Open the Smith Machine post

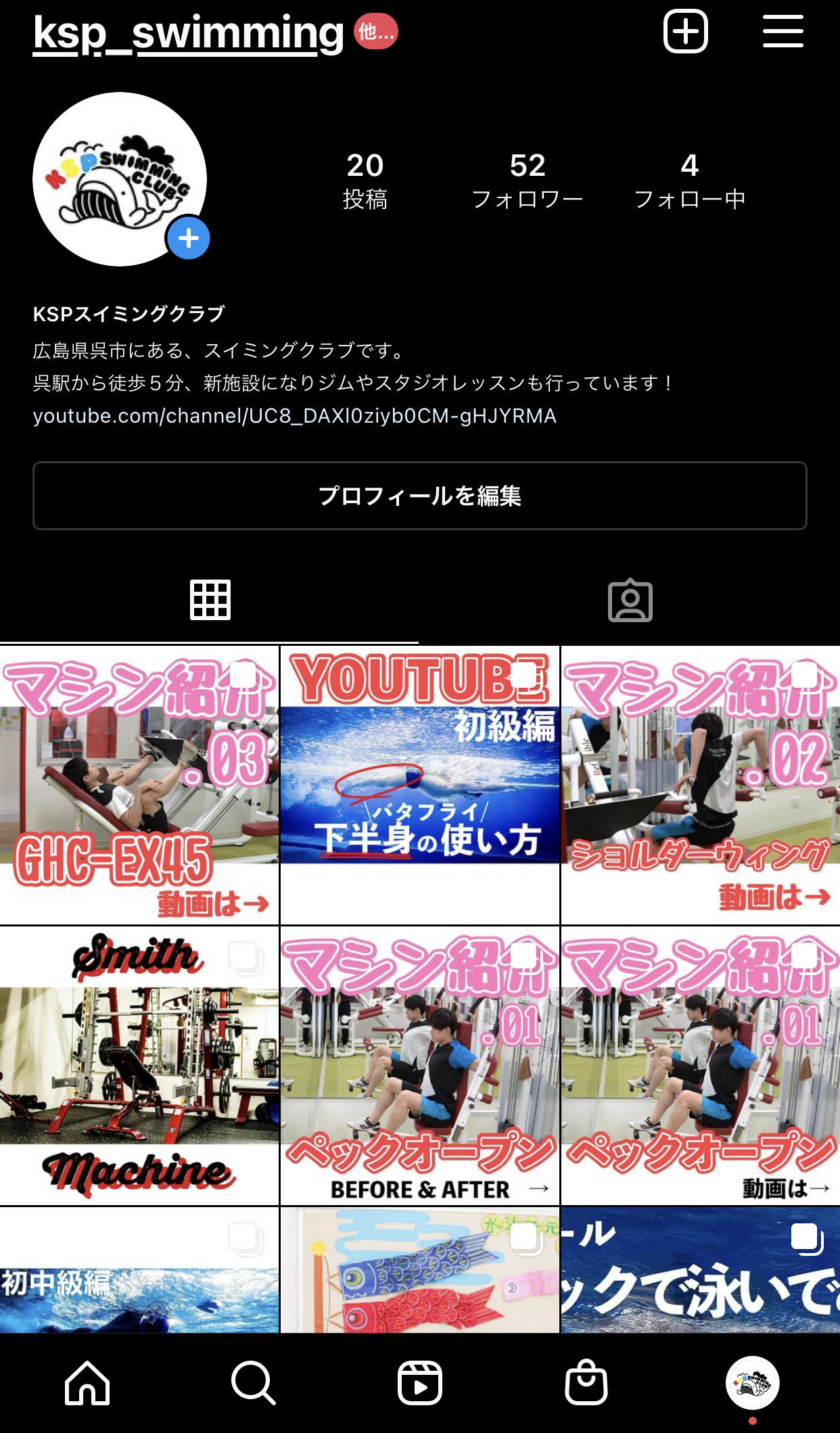(139, 1065)
